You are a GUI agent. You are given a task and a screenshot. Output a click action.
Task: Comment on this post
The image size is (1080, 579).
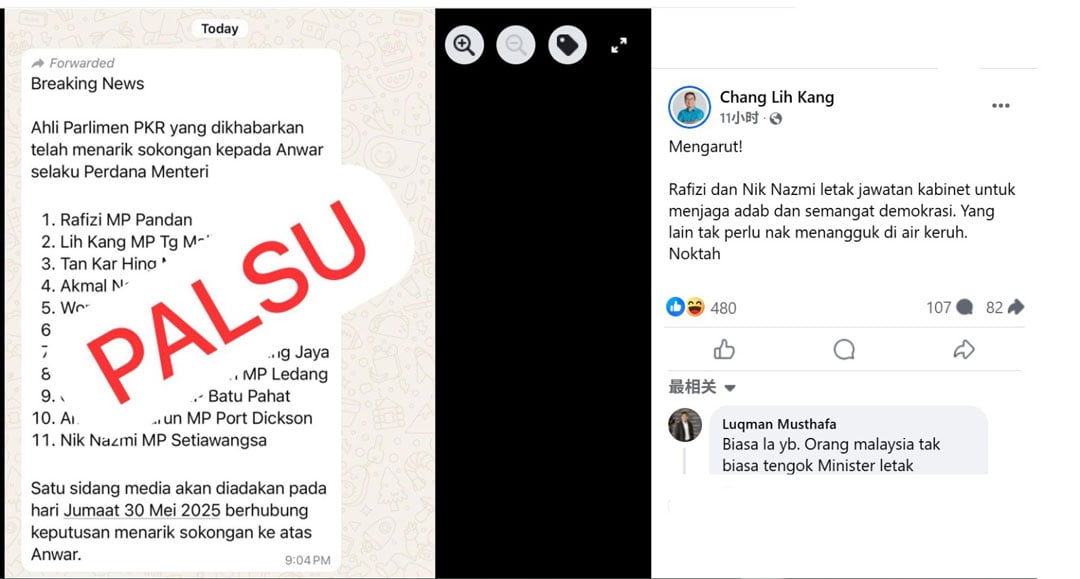(844, 349)
